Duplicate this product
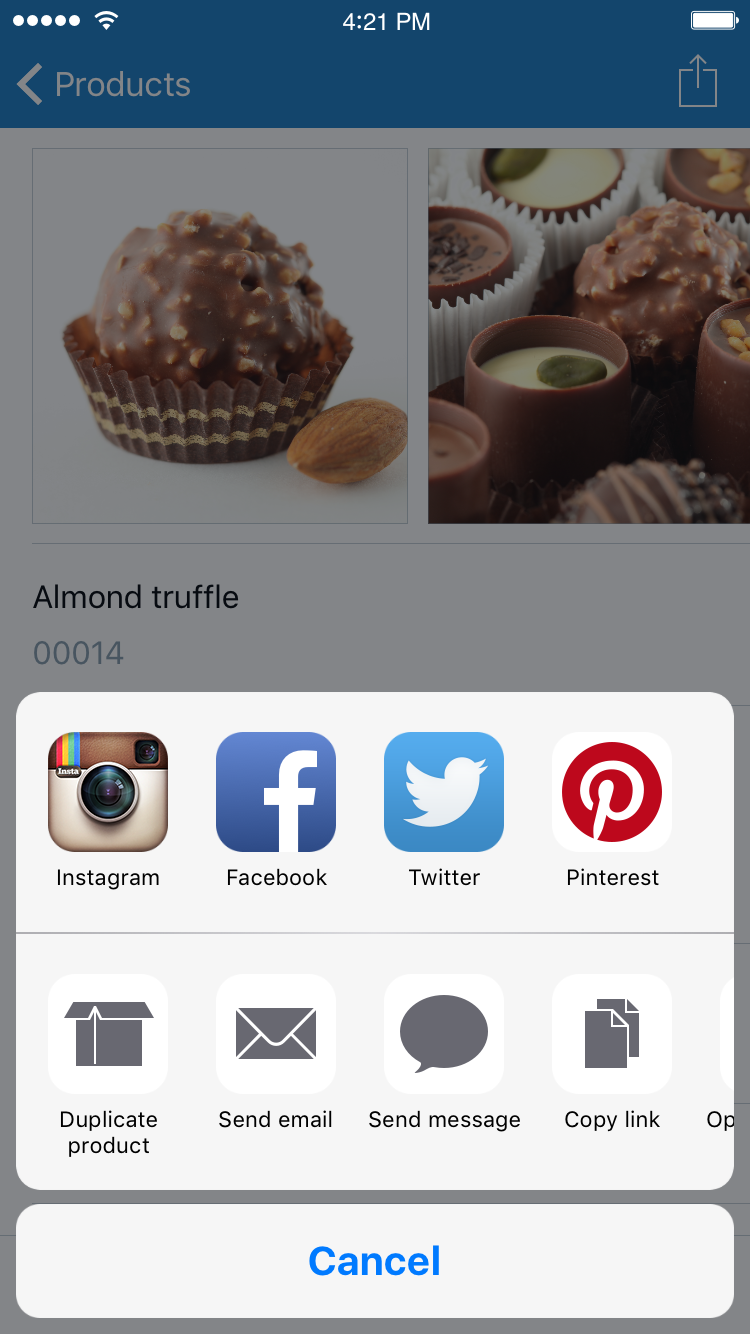Screen dimensions: 750x1334 tap(108, 1034)
